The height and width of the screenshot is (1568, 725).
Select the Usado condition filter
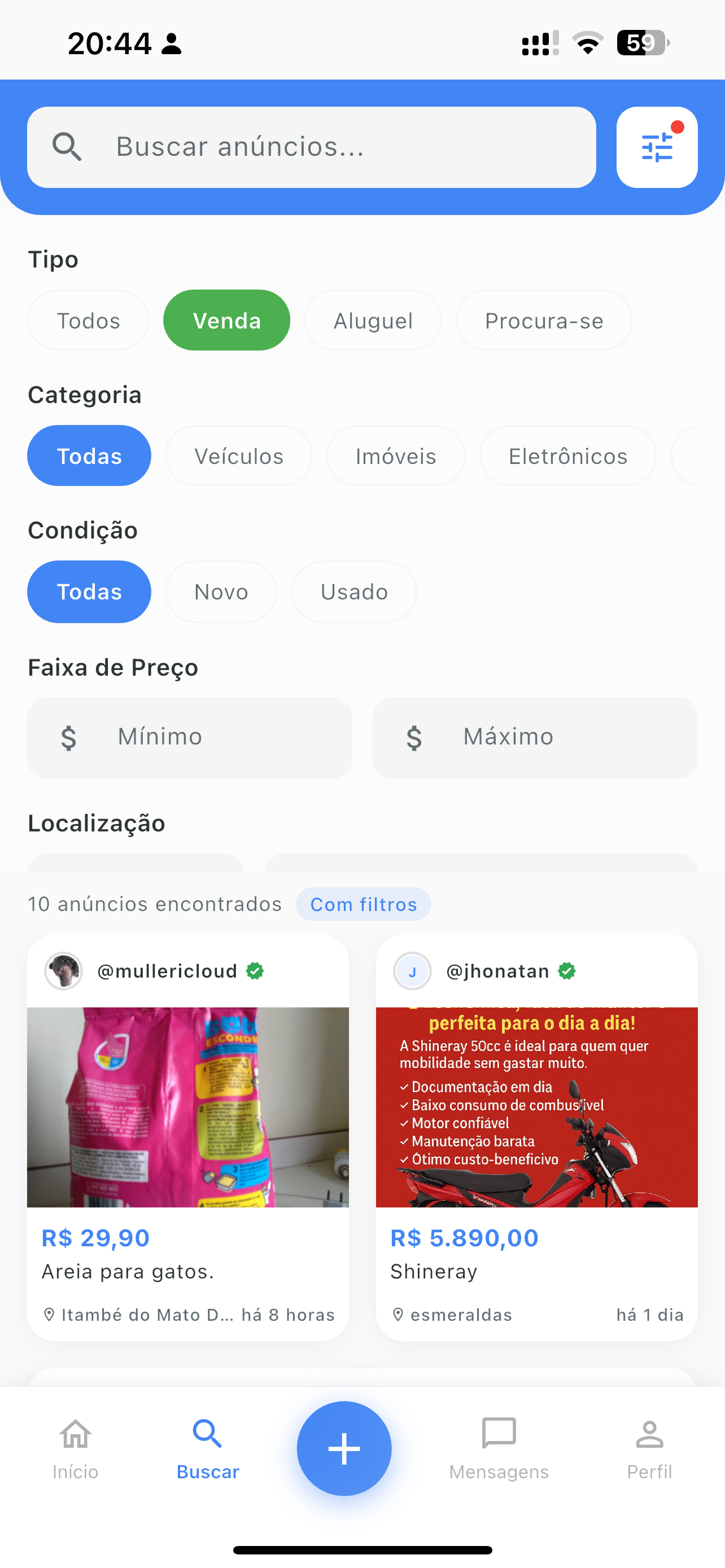pos(353,591)
